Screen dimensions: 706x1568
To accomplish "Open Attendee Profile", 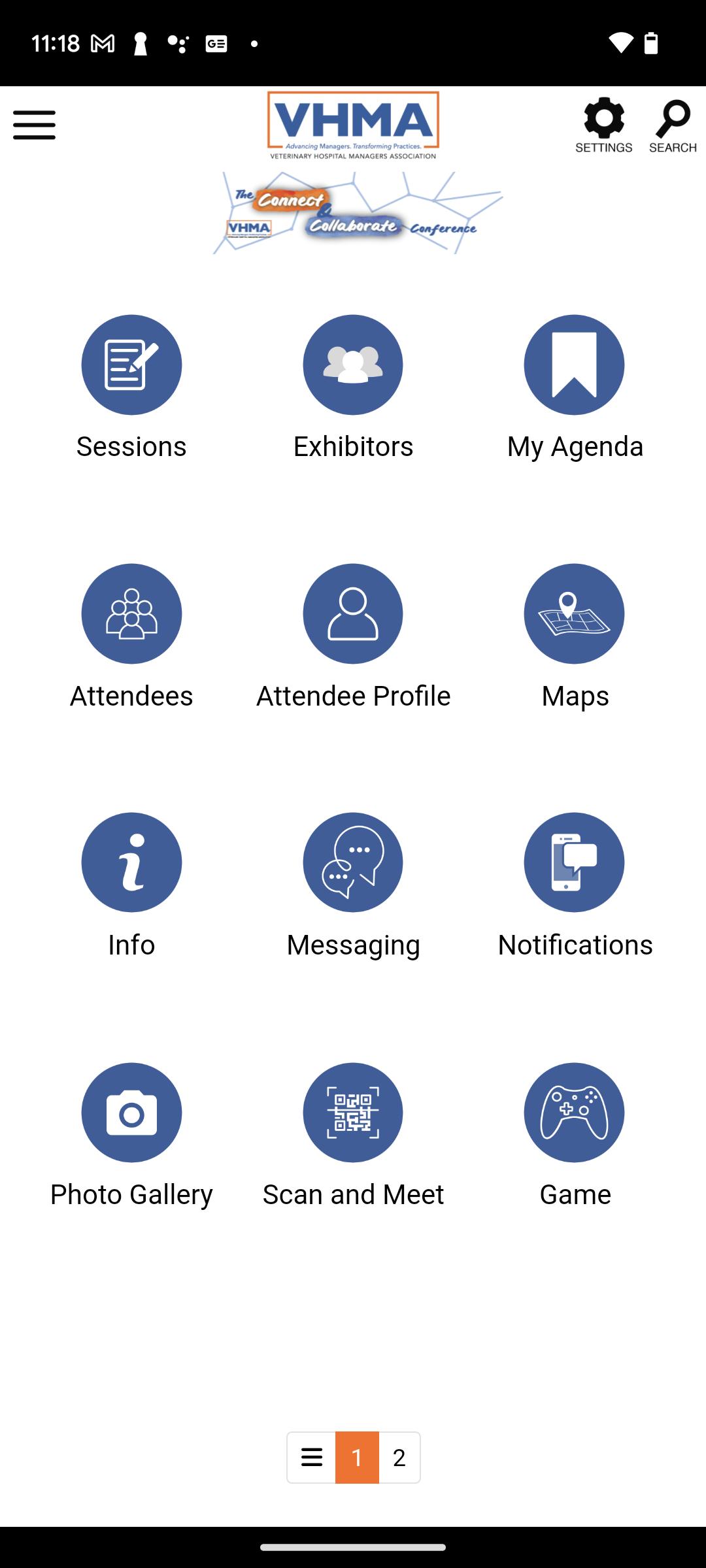I will coord(353,638).
